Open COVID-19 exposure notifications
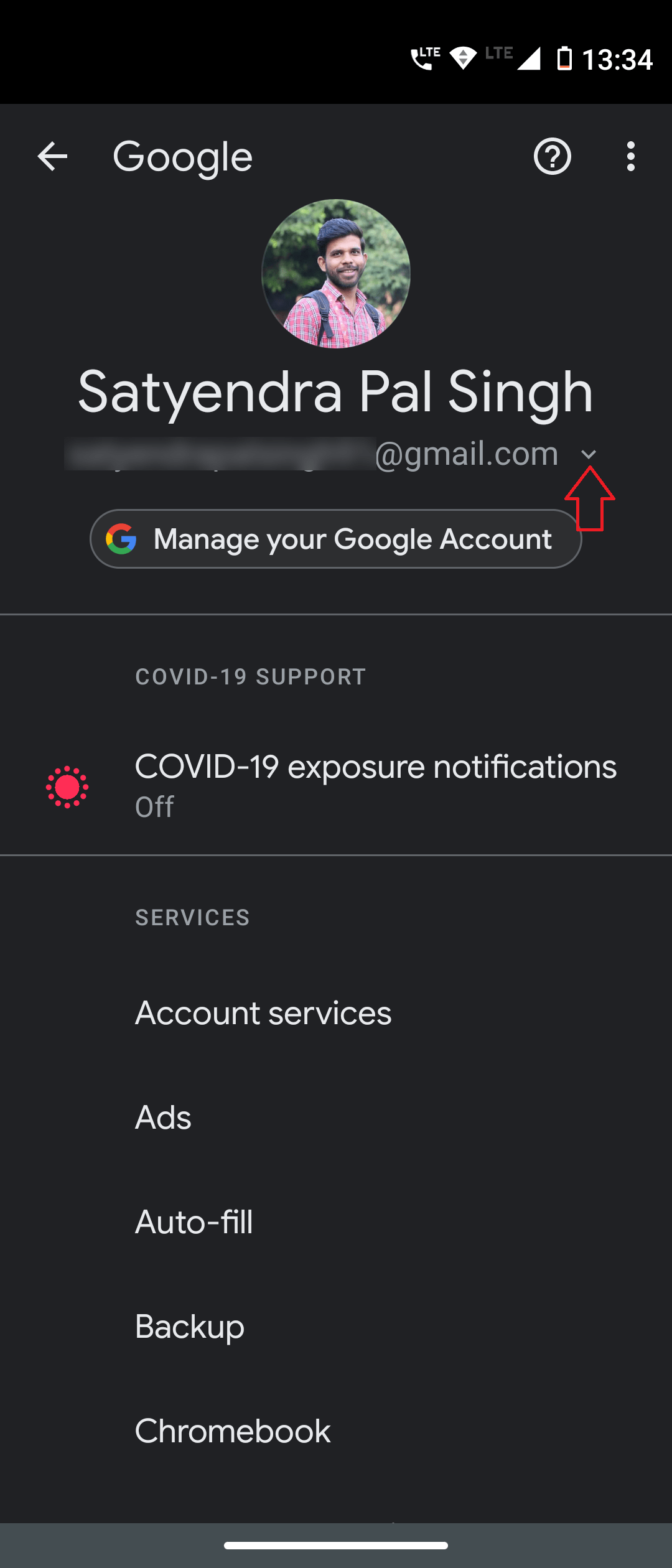 click(x=375, y=785)
